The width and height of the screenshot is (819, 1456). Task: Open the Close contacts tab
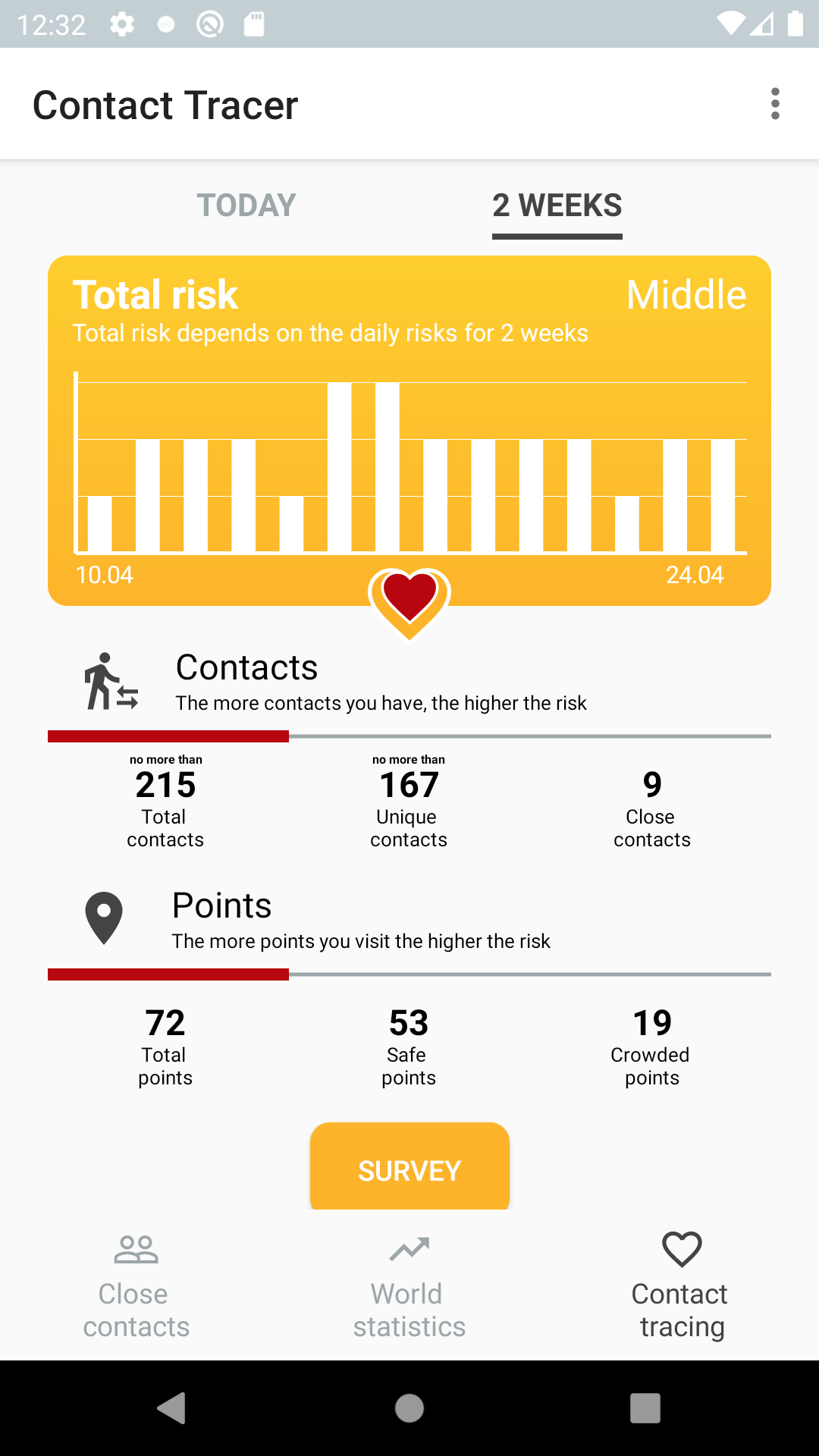click(136, 1286)
